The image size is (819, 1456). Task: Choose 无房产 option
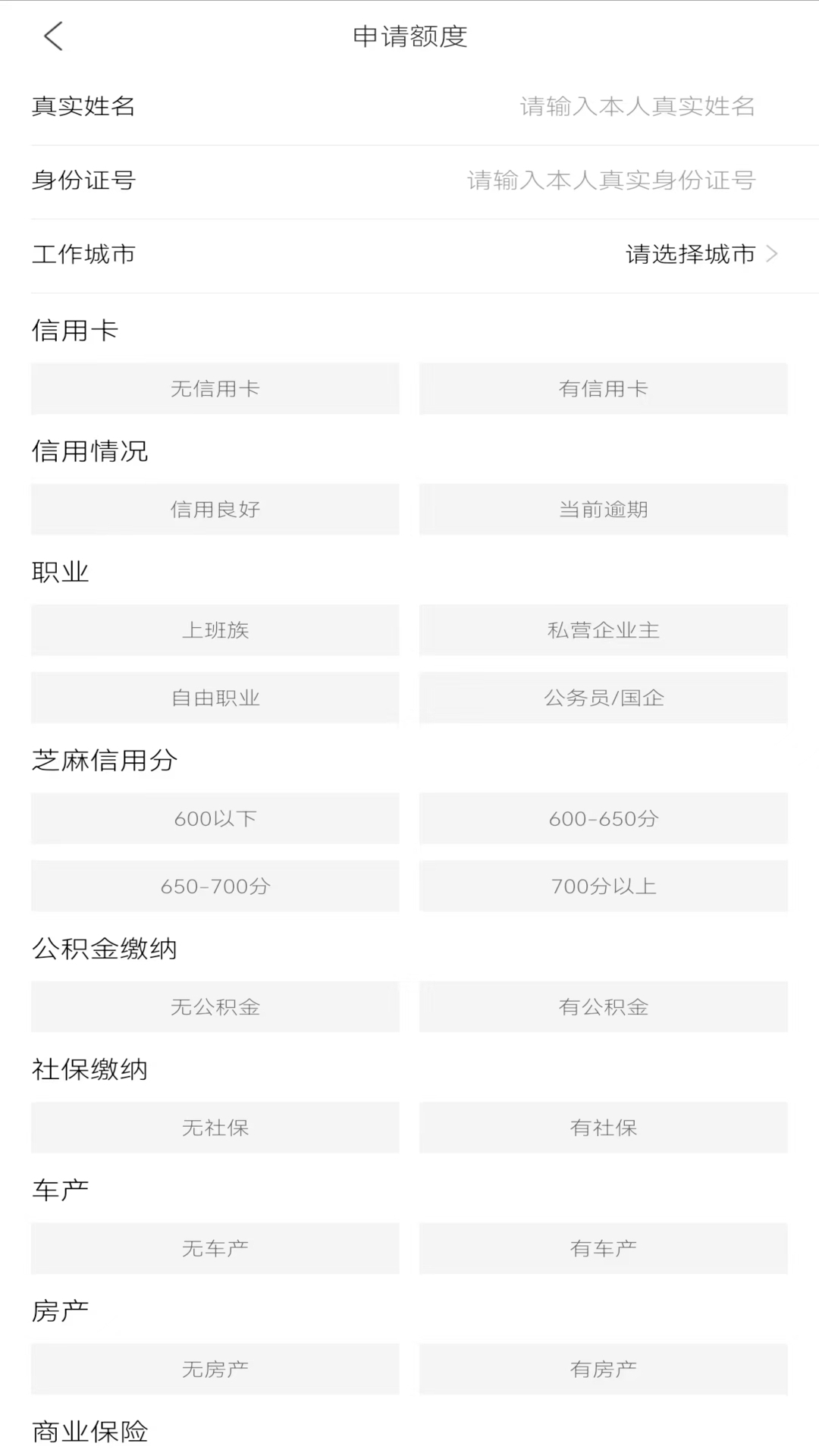coord(215,1368)
